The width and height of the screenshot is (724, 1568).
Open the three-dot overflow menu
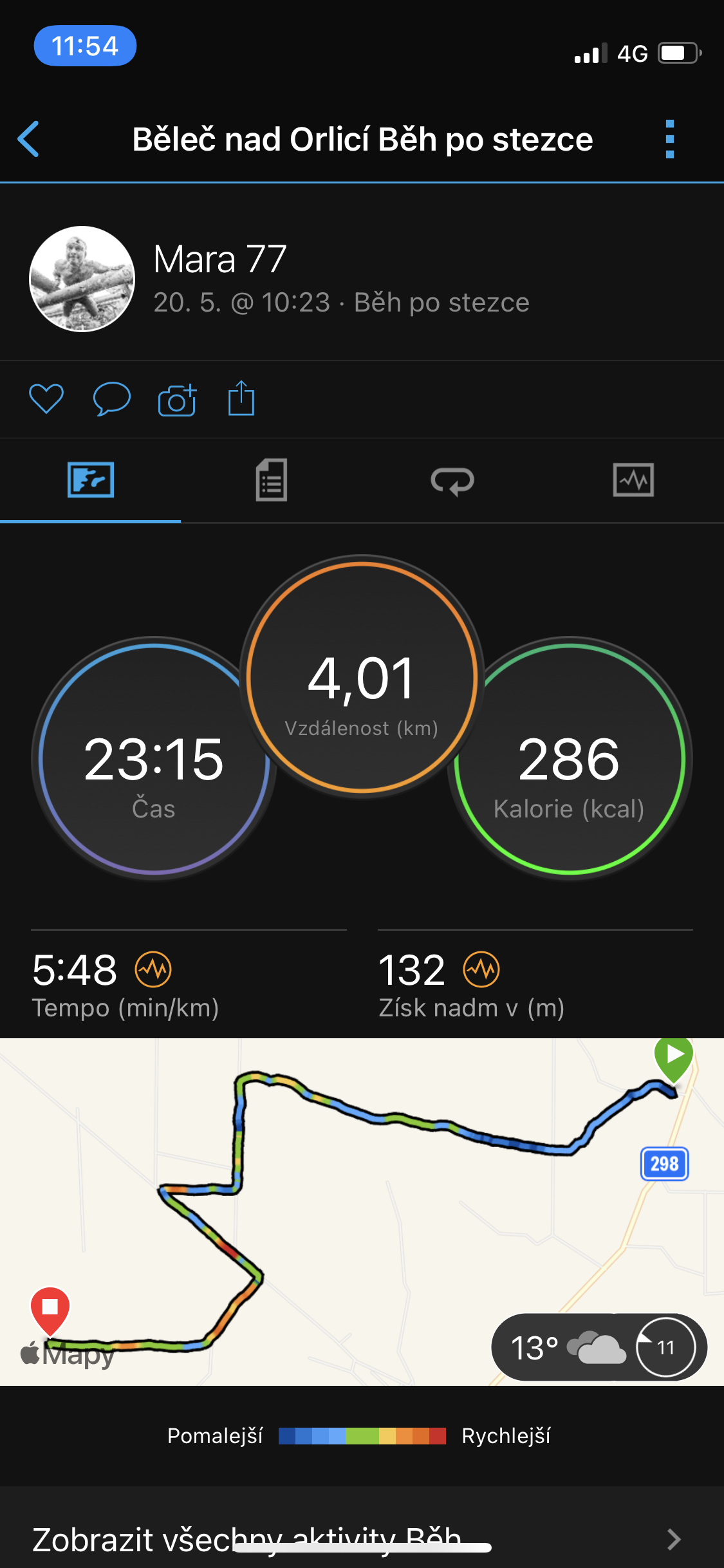(x=670, y=139)
